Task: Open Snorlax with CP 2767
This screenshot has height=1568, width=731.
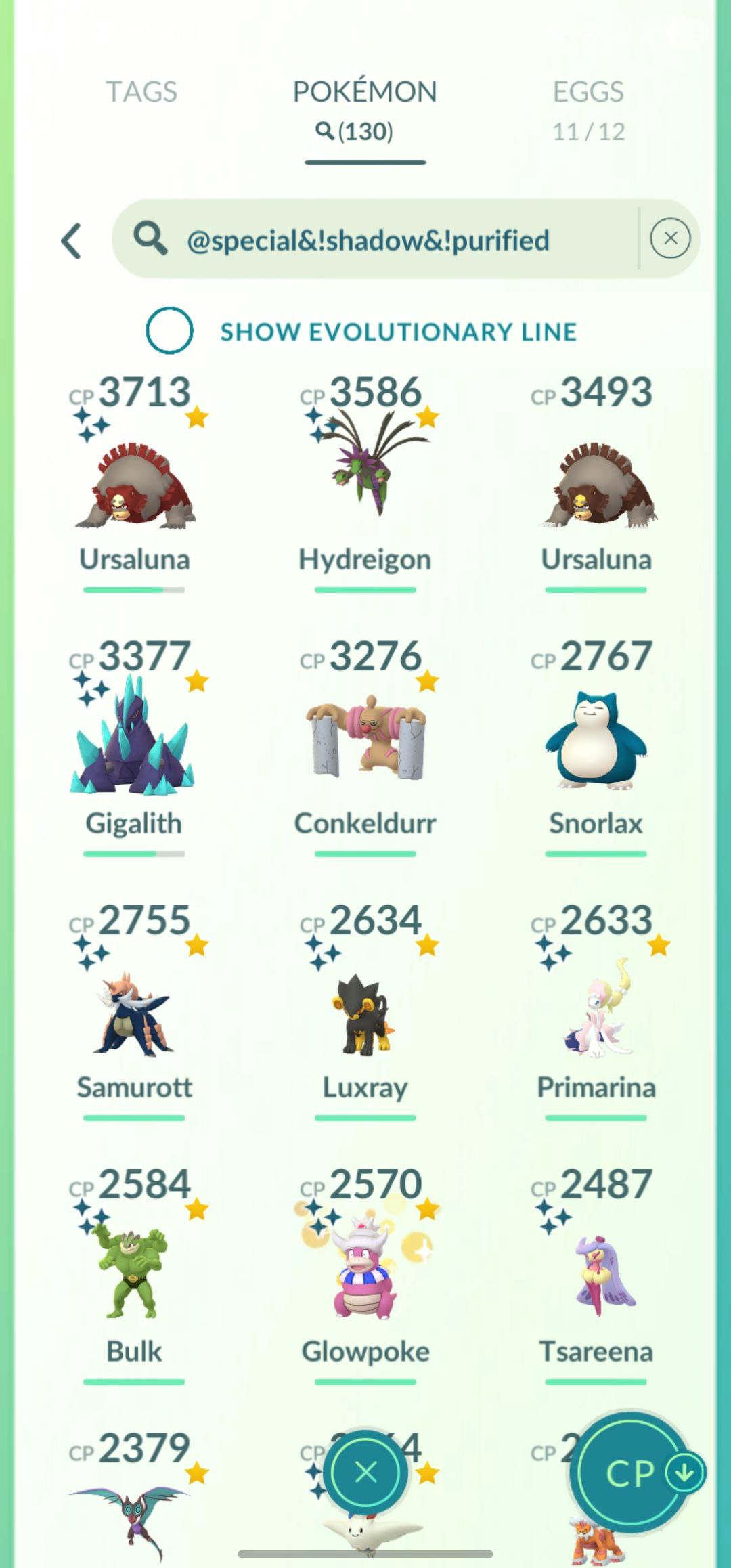Action: point(596,745)
